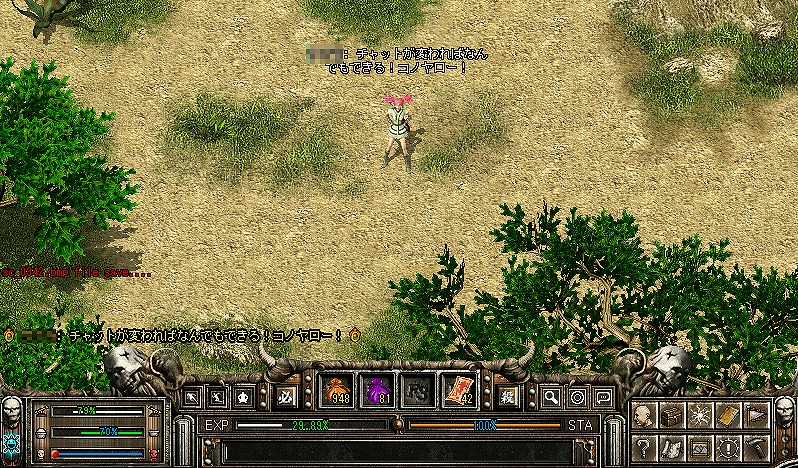This screenshot has height=468, width=798.
Task: Tap the round target icon
Action: pos(577,397)
